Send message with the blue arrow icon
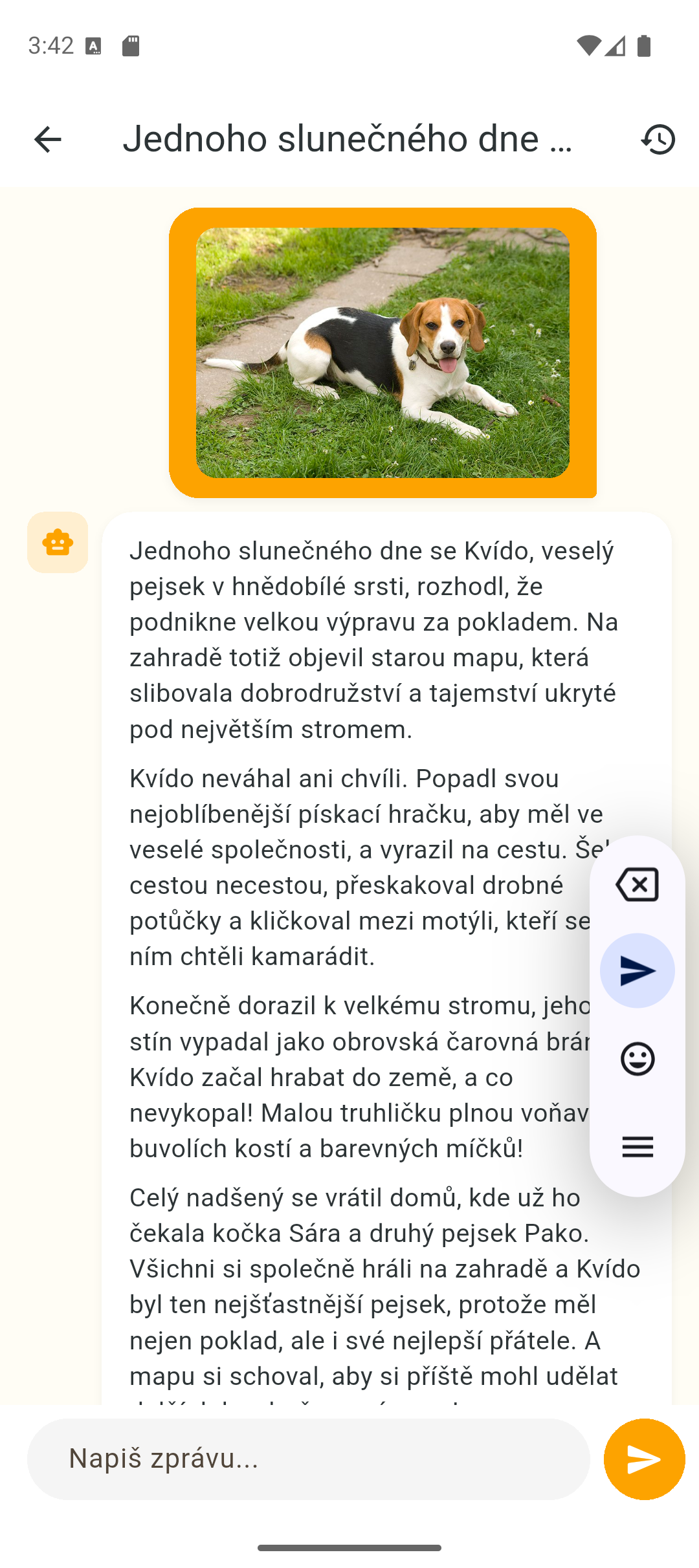Screen dimensions: 699x1568 pyautogui.click(x=637, y=970)
